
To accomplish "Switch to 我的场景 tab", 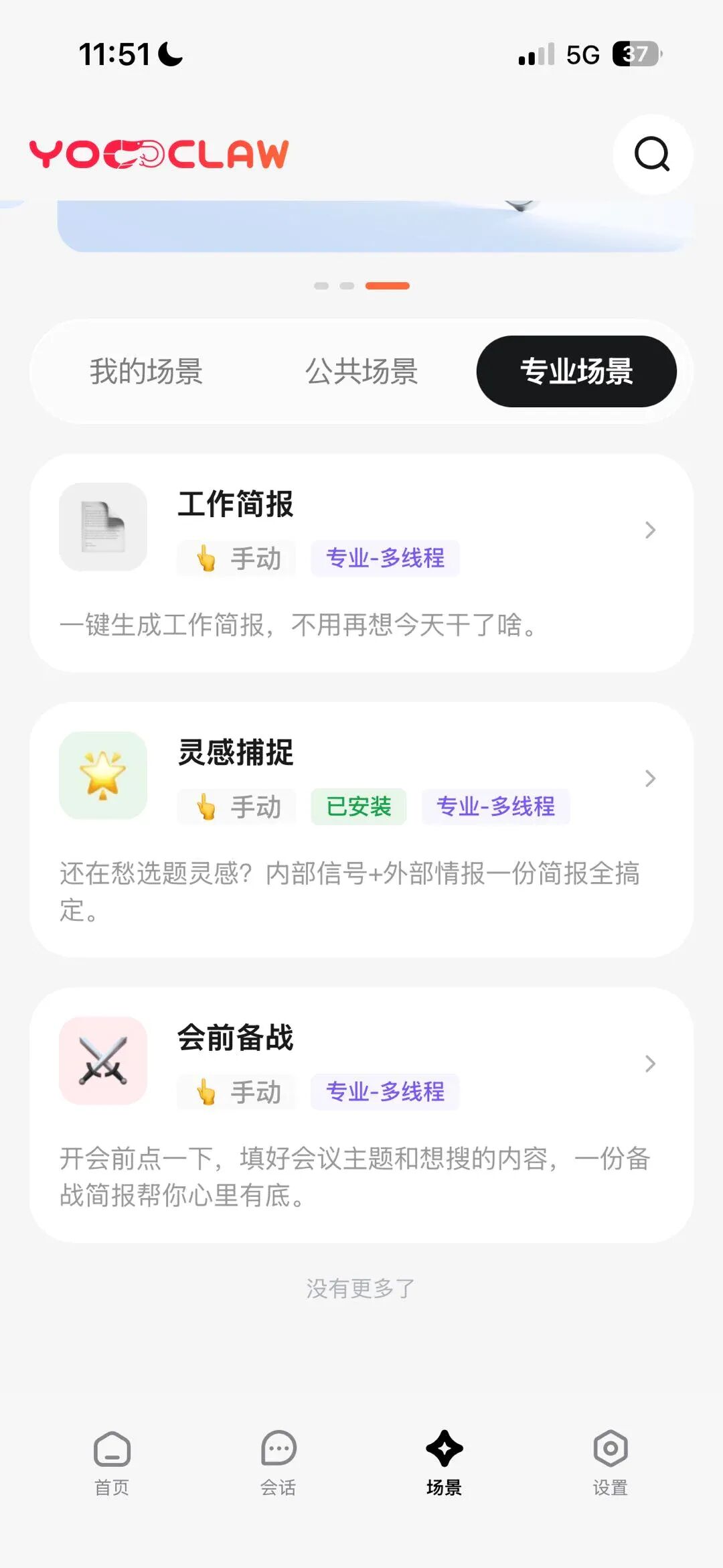I will pos(147,371).
